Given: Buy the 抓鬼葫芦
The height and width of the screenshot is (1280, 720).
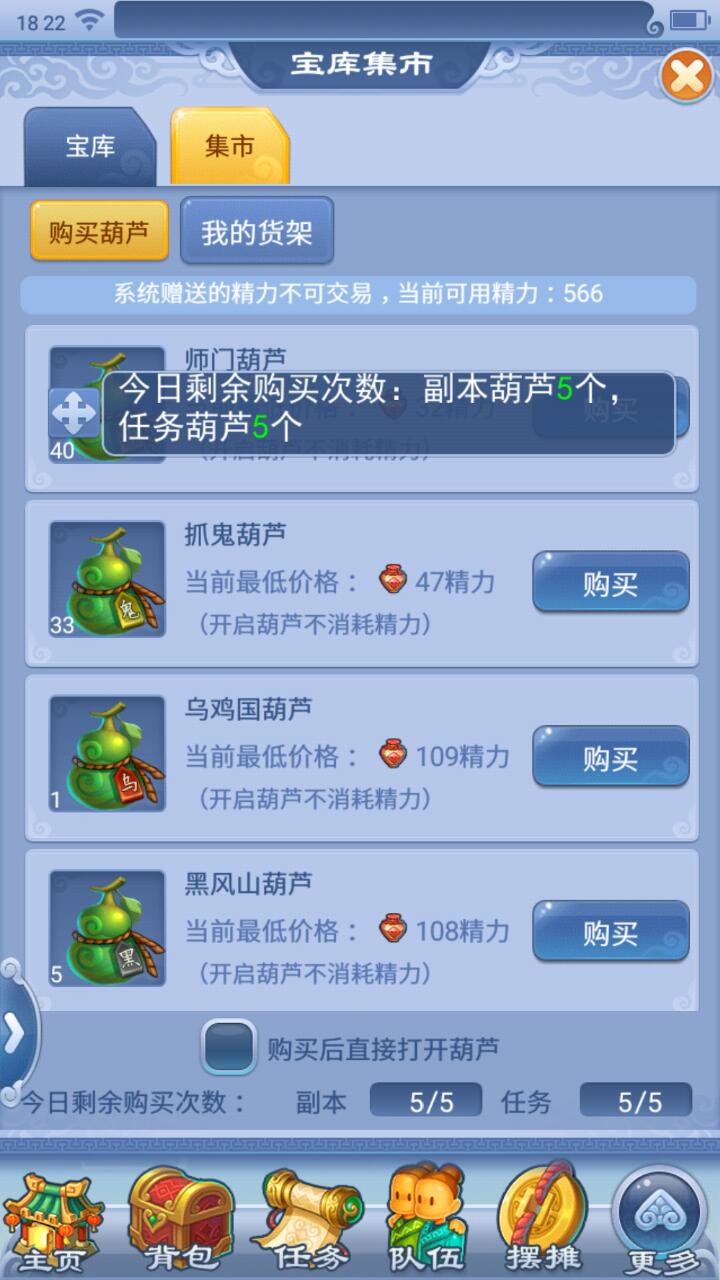Looking at the screenshot, I should point(610,582).
